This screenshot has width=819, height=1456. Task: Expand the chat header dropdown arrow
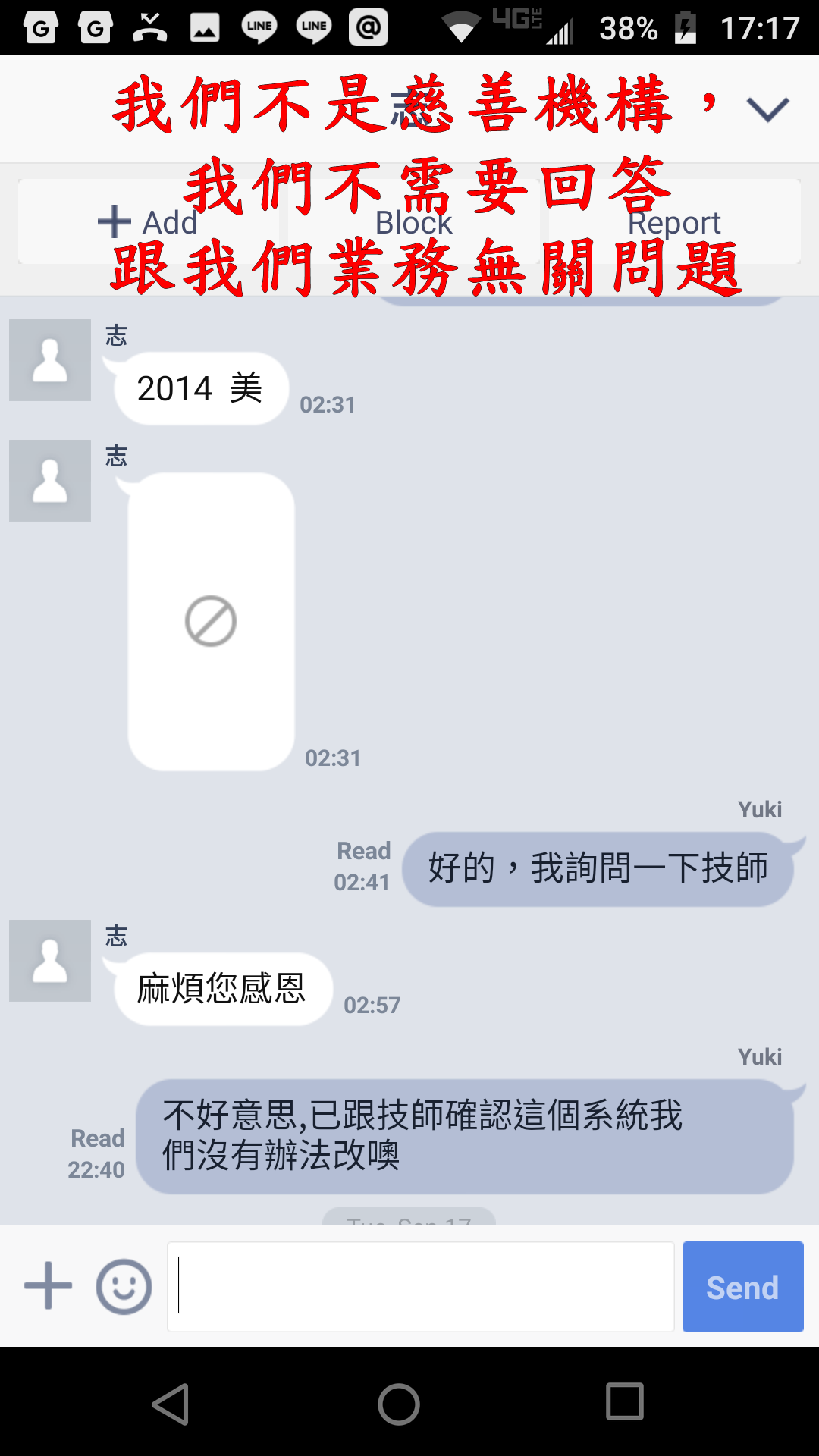pyautogui.click(x=767, y=109)
